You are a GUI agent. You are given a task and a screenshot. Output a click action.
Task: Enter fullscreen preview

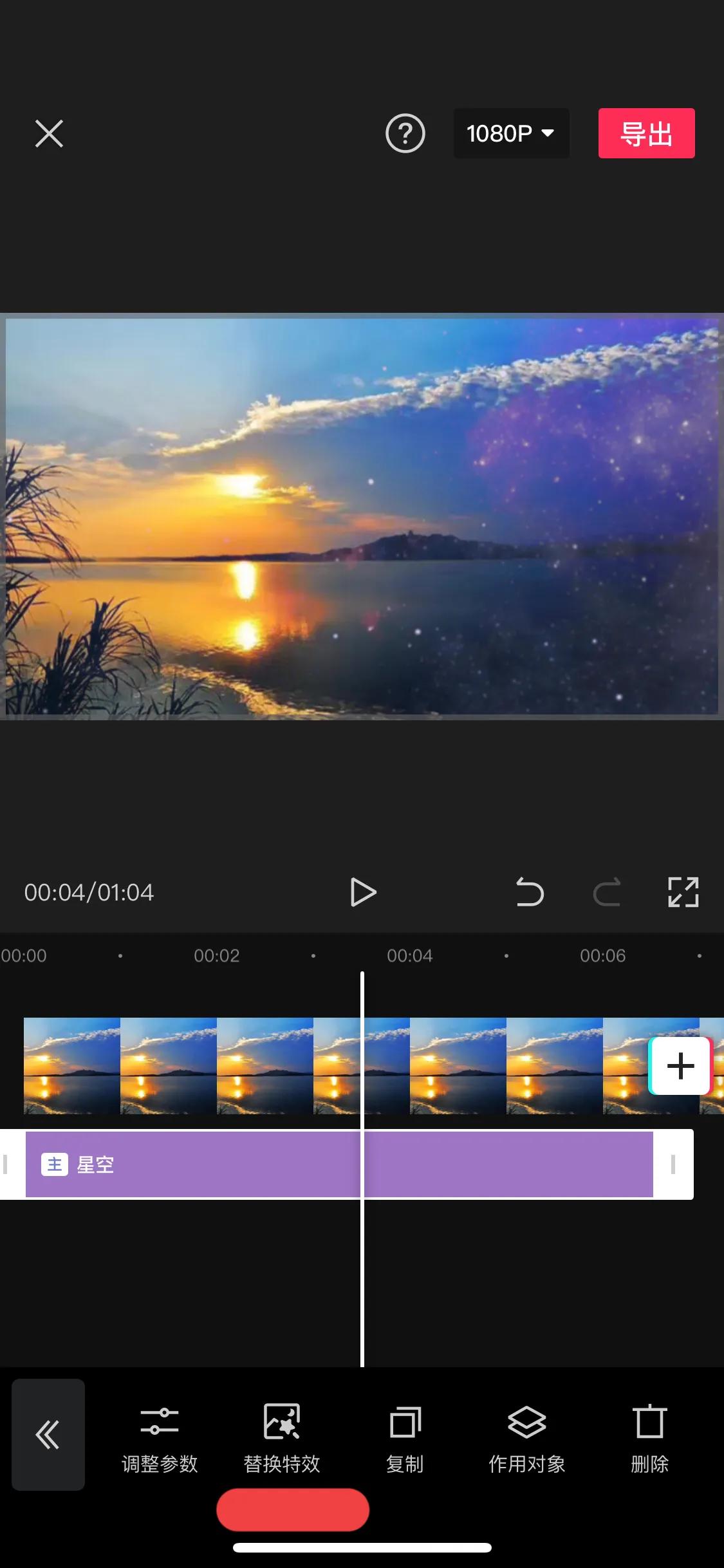(683, 892)
